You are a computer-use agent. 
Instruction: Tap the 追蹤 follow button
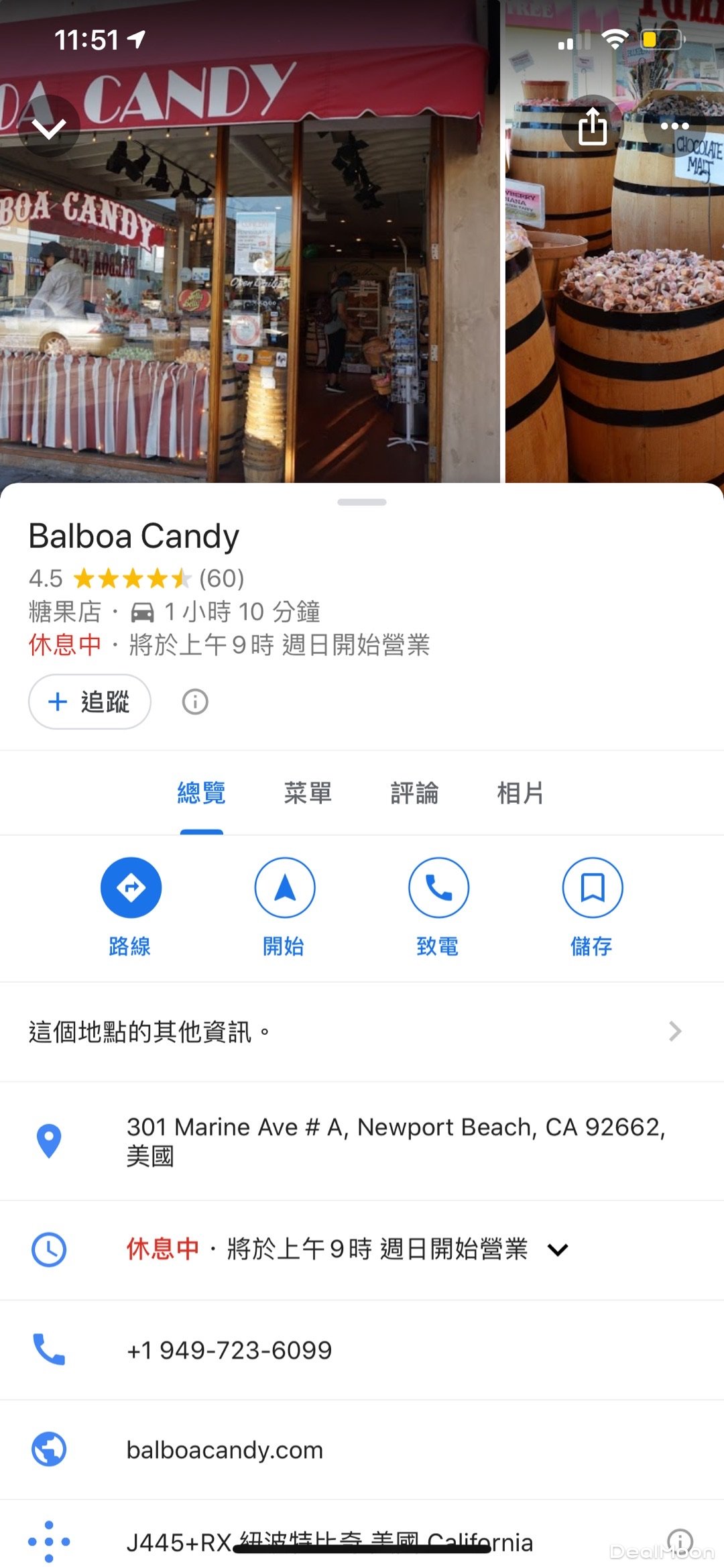coord(90,702)
